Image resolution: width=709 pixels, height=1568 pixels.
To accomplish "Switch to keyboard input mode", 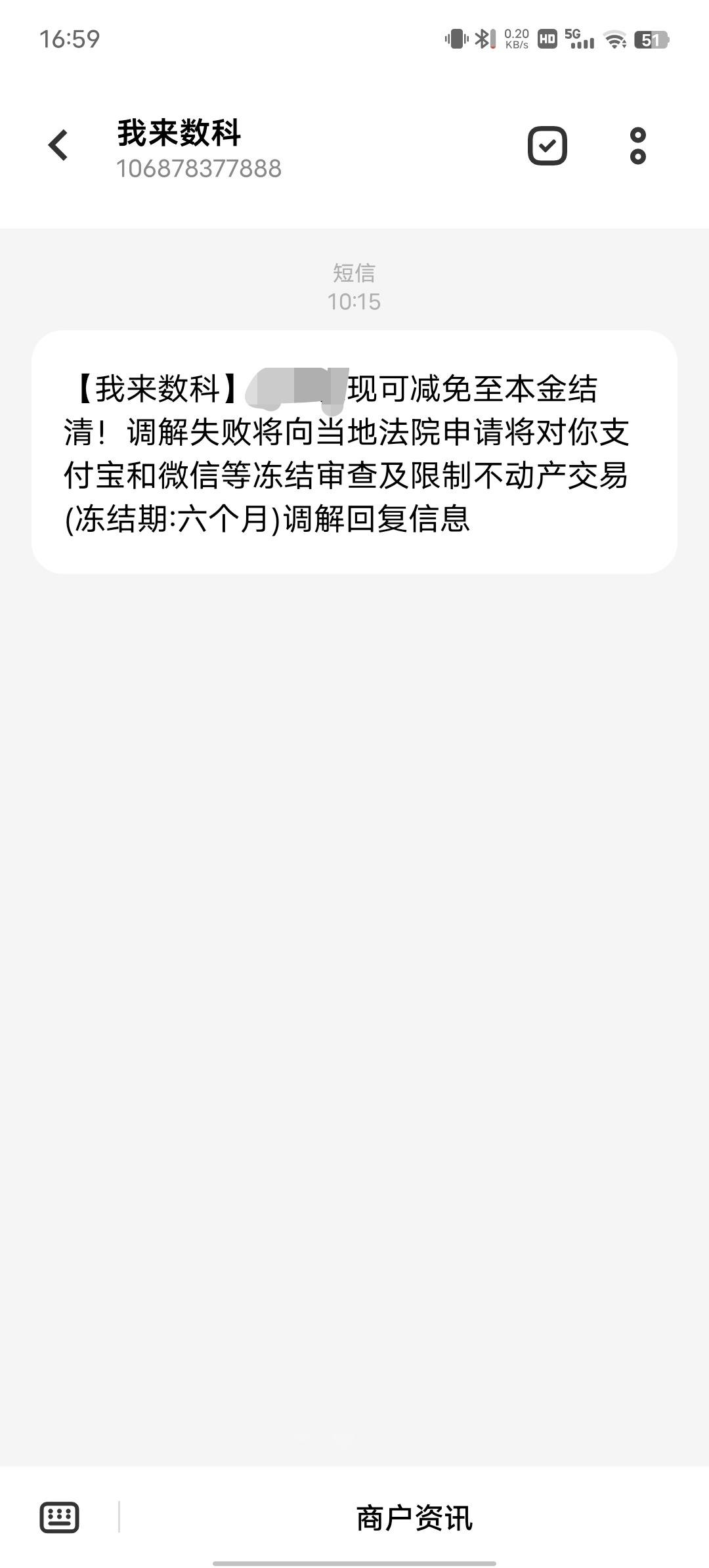I will point(60,1517).
